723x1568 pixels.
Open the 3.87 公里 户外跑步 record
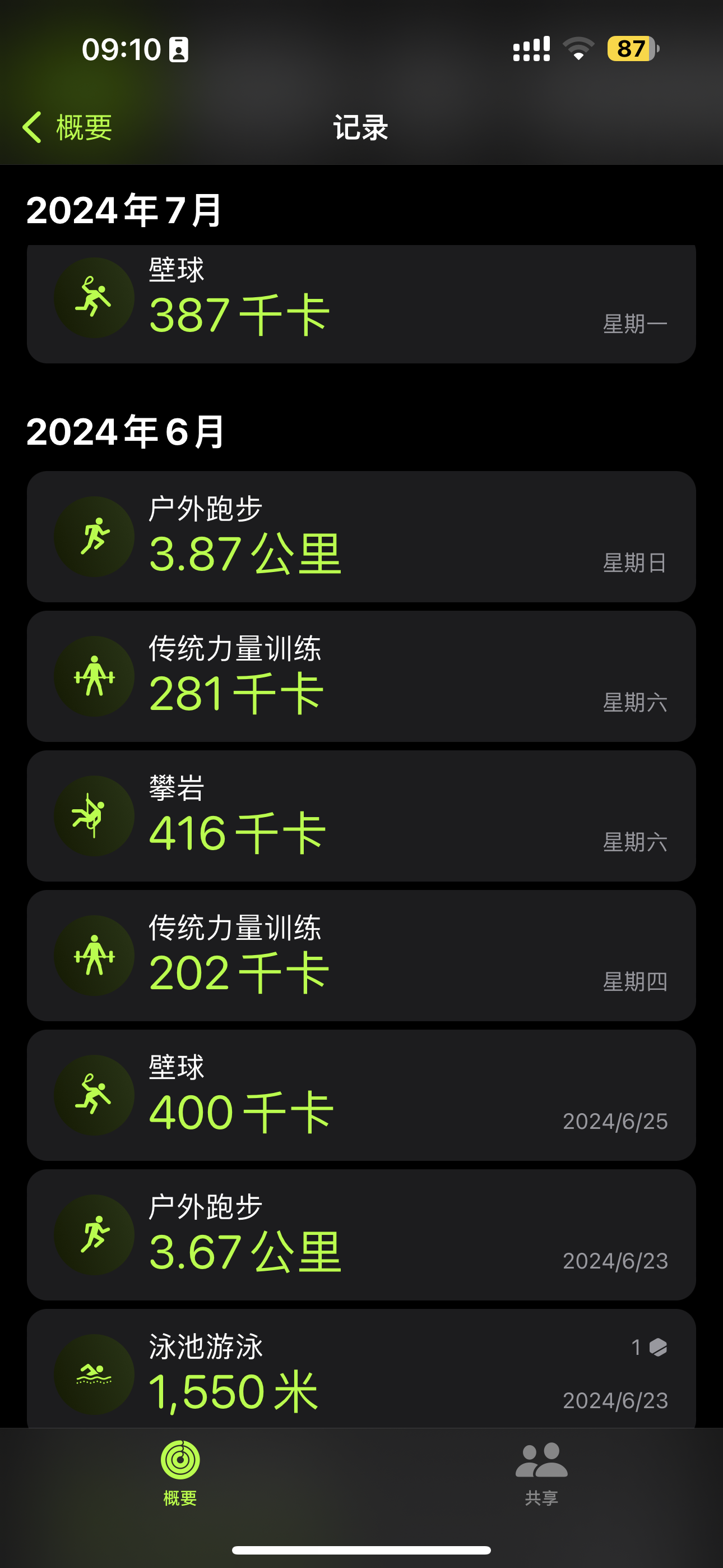(x=361, y=536)
